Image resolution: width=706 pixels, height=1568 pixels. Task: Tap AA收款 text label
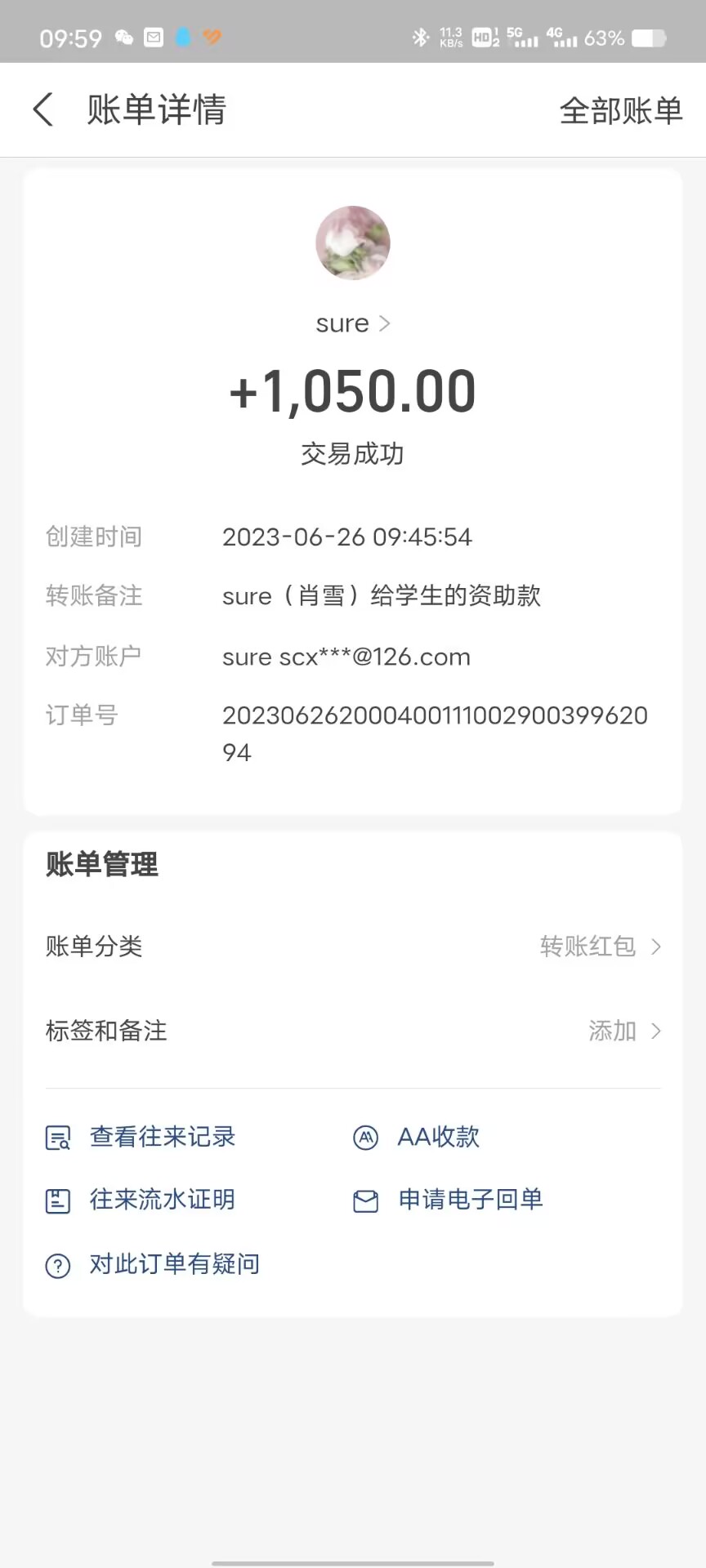438,1137
